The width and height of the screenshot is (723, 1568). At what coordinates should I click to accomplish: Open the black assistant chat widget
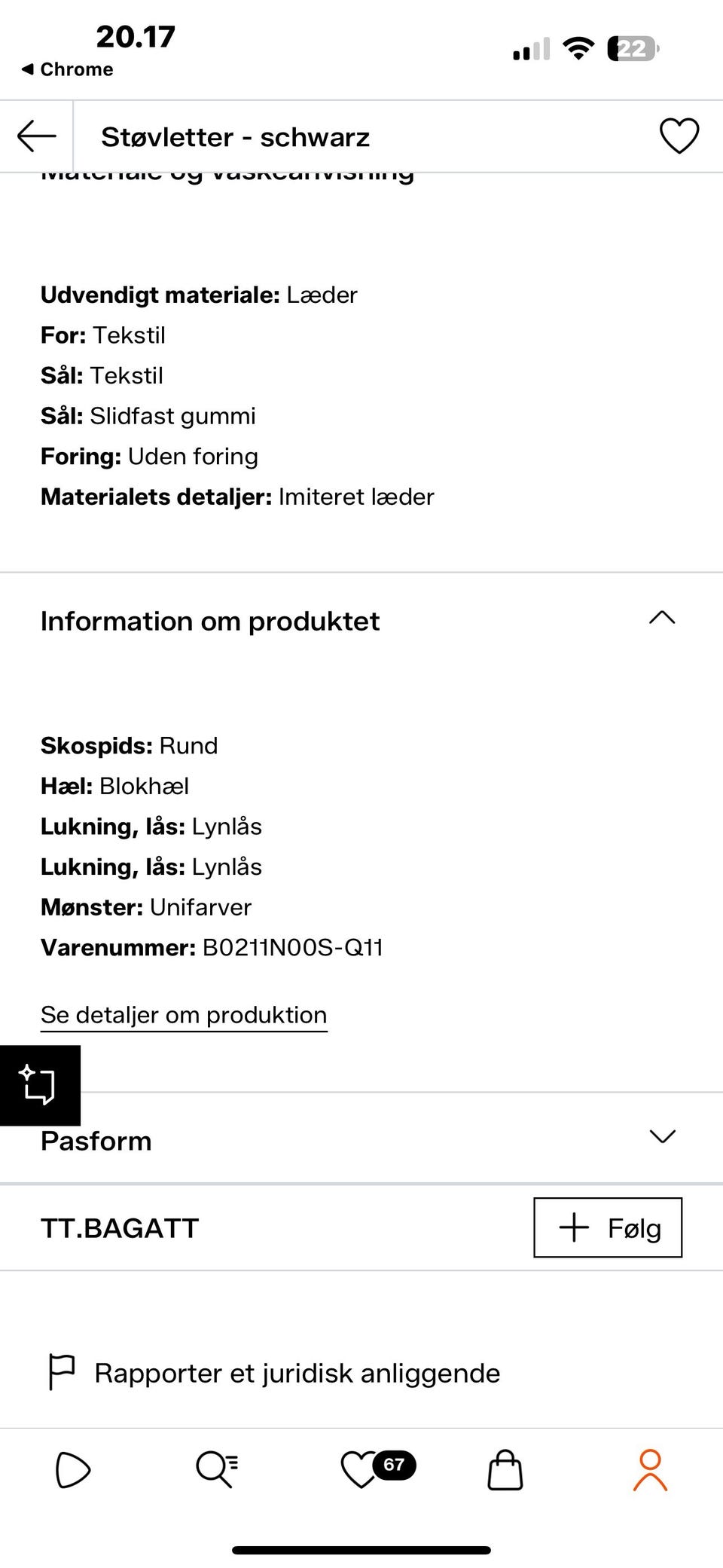(40, 1085)
